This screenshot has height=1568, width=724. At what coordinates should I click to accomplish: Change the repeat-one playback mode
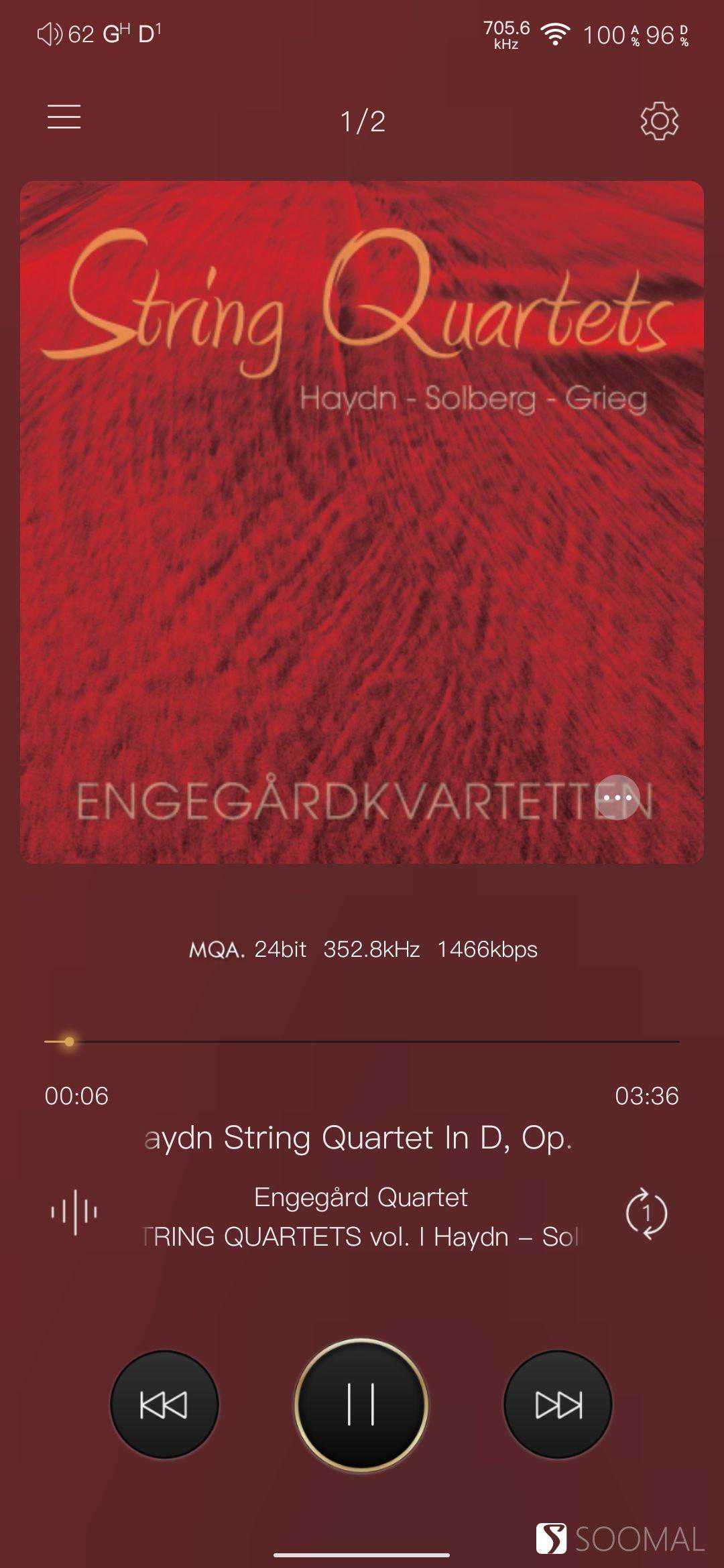click(x=646, y=1214)
